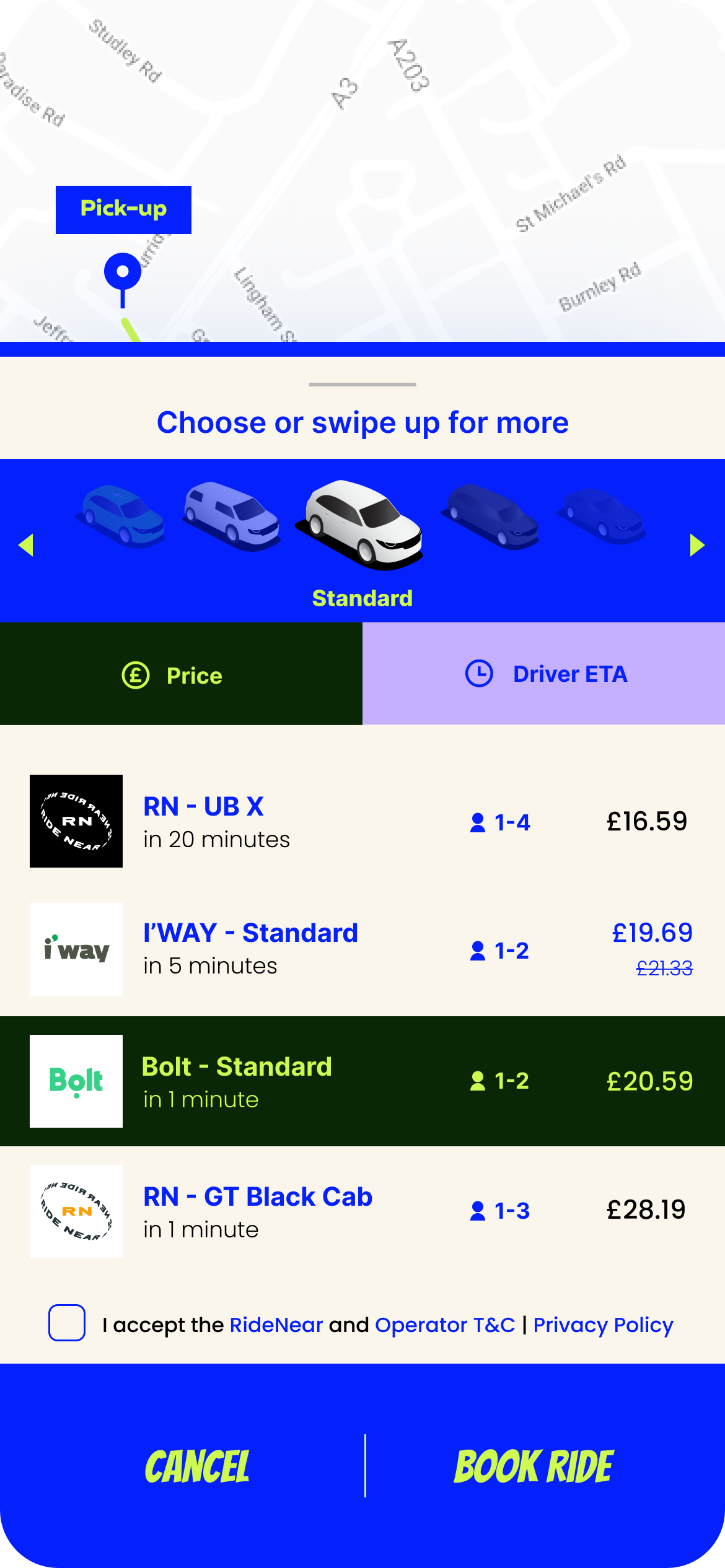This screenshot has height=1568, width=725.
Task: Check the terms acceptance checkbox
Action: click(67, 1323)
